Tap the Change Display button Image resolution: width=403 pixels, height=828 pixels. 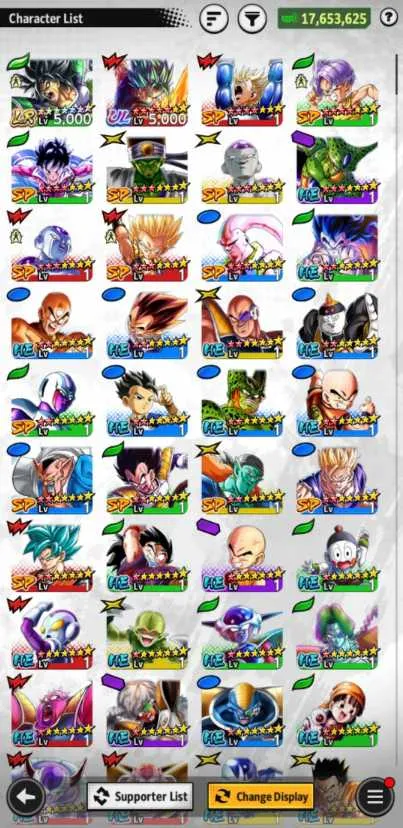260,796
